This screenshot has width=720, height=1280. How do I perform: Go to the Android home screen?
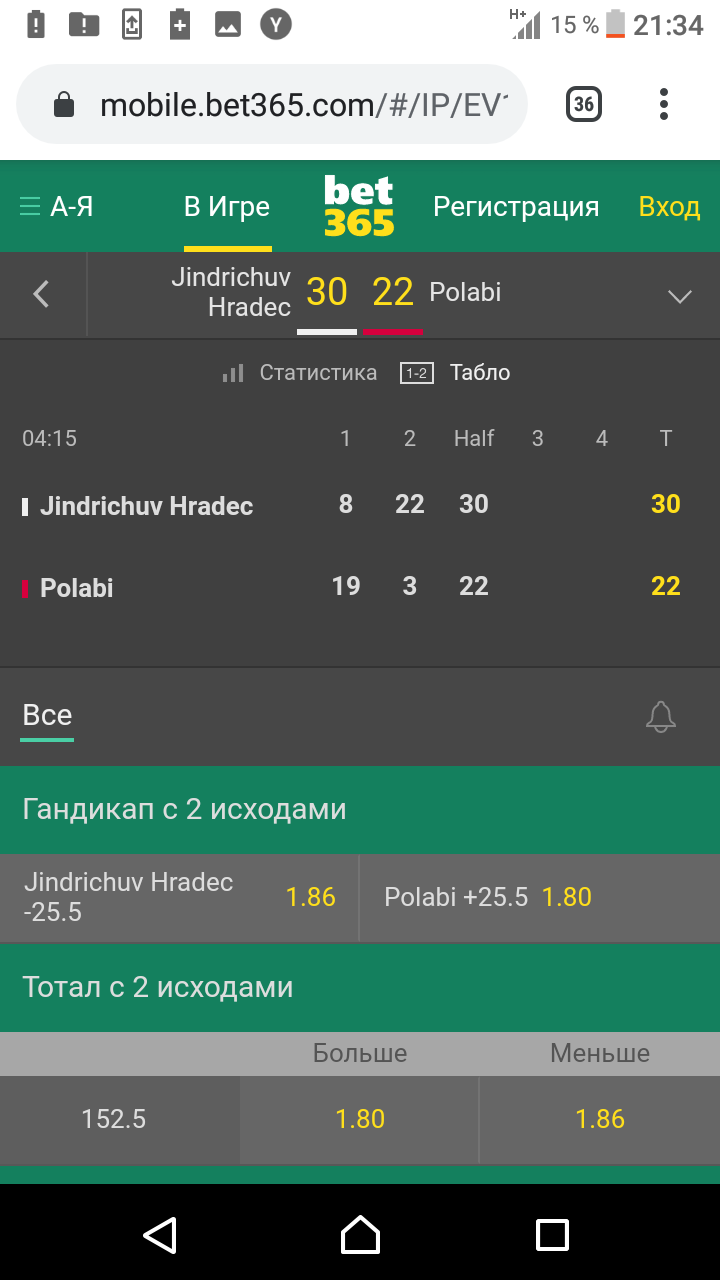tap(360, 1235)
